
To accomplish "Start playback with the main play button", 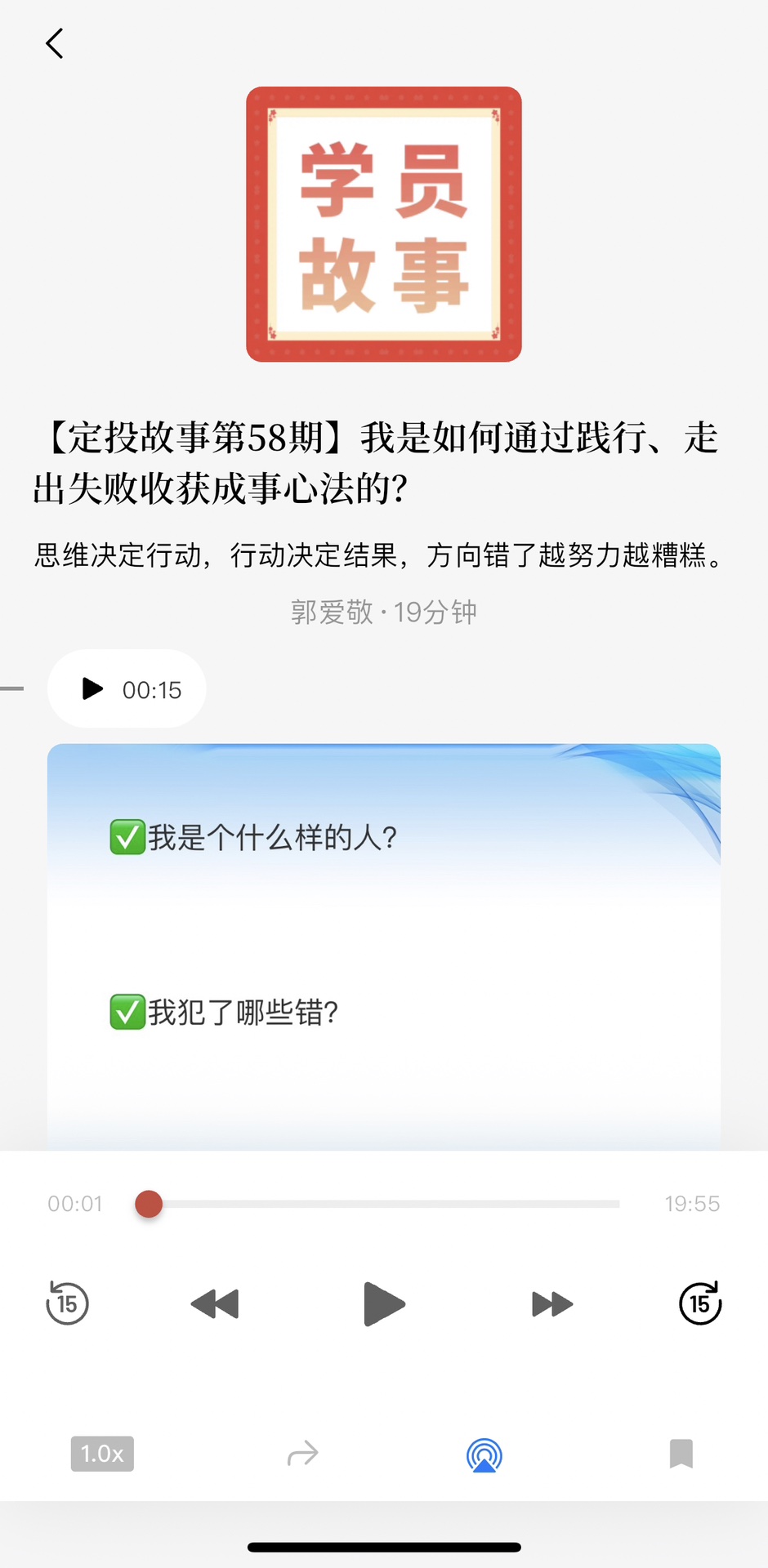I will pos(383,1304).
